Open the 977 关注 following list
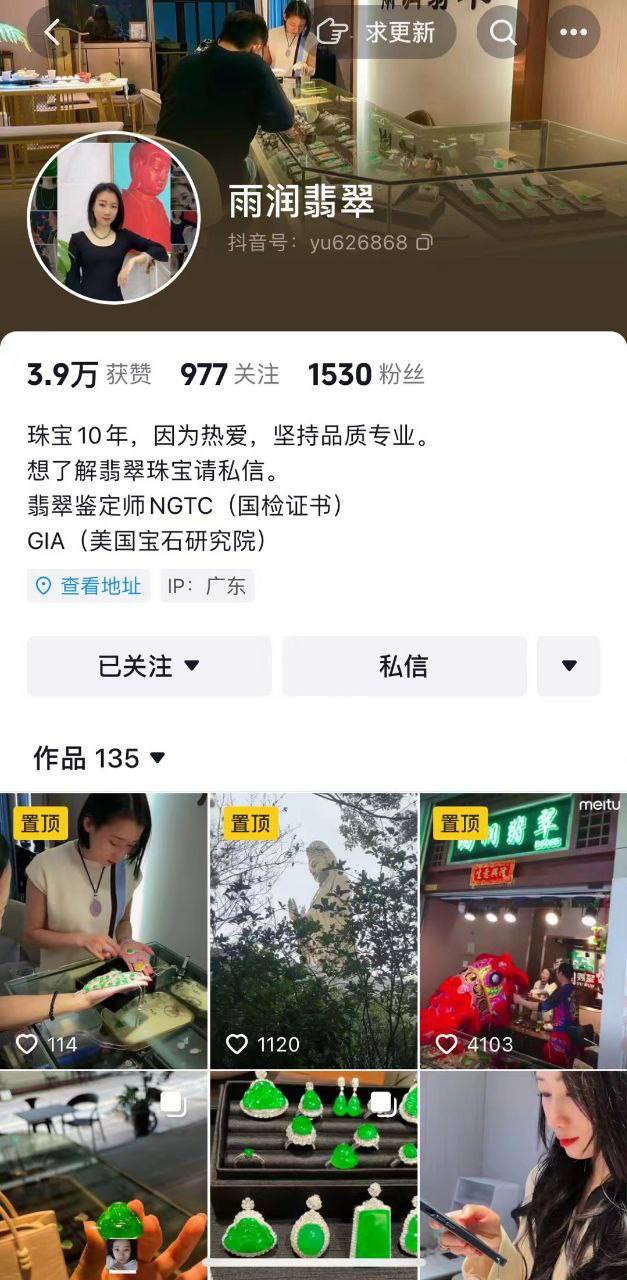The width and height of the screenshot is (627, 1280). pos(230,375)
